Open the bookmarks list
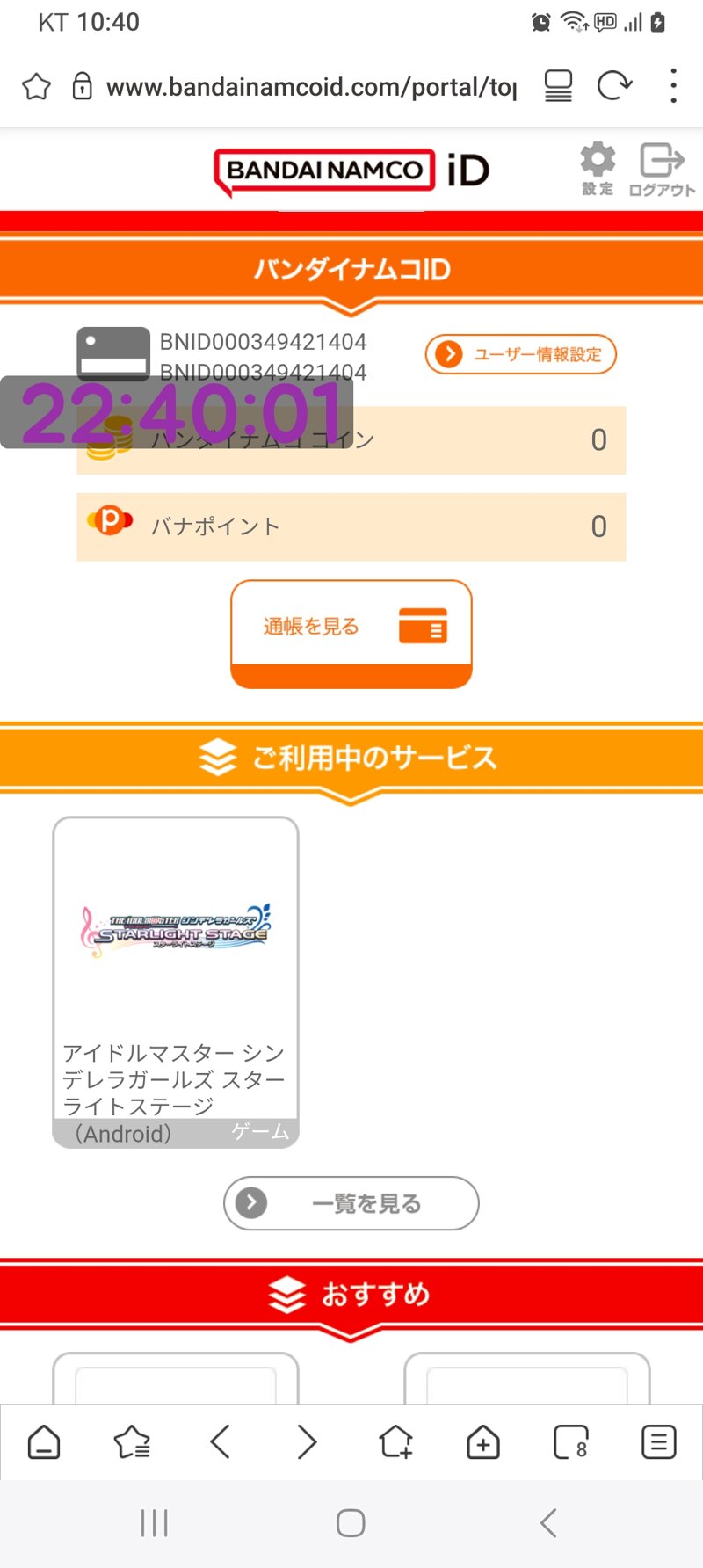This screenshot has height=1568, width=703. (132, 1442)
